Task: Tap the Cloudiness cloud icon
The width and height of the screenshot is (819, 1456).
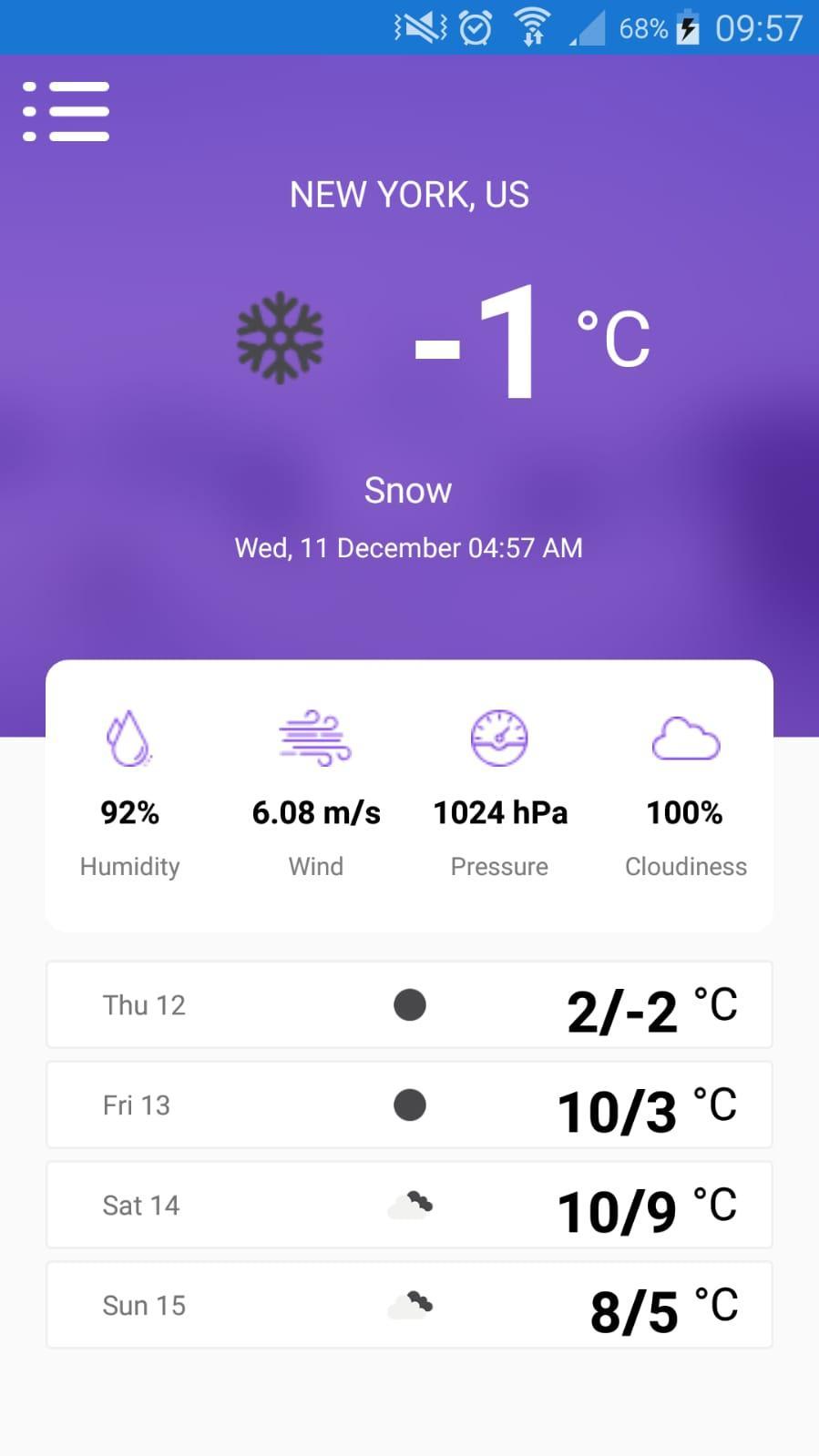Action: point(685,738)
